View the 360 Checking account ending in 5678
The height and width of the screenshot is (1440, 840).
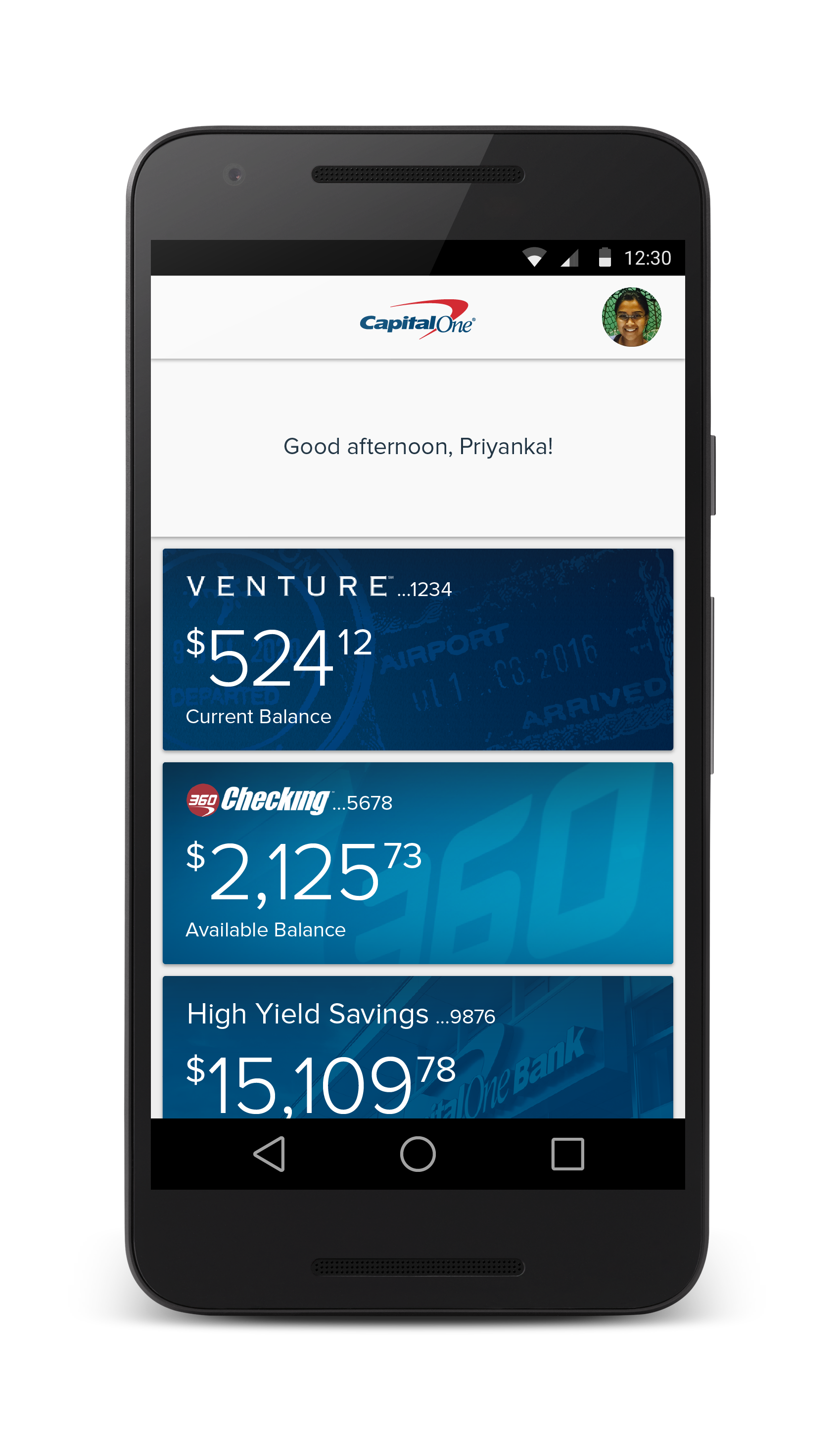[x=418, y=863]
